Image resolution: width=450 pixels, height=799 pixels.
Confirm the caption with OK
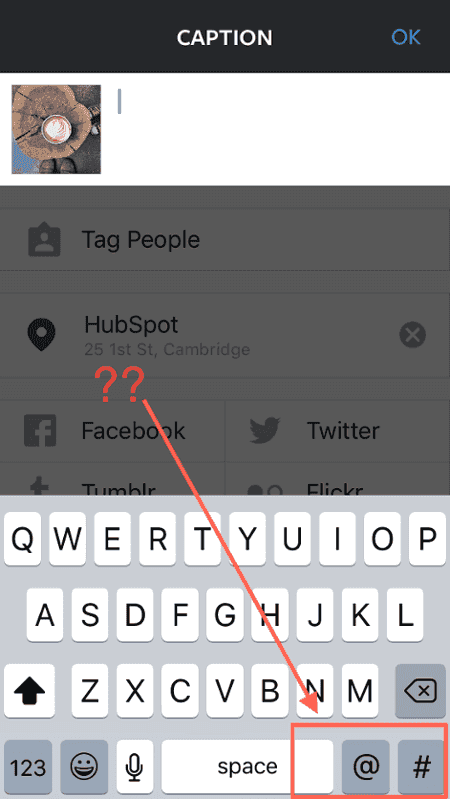[x=406, y=37]
